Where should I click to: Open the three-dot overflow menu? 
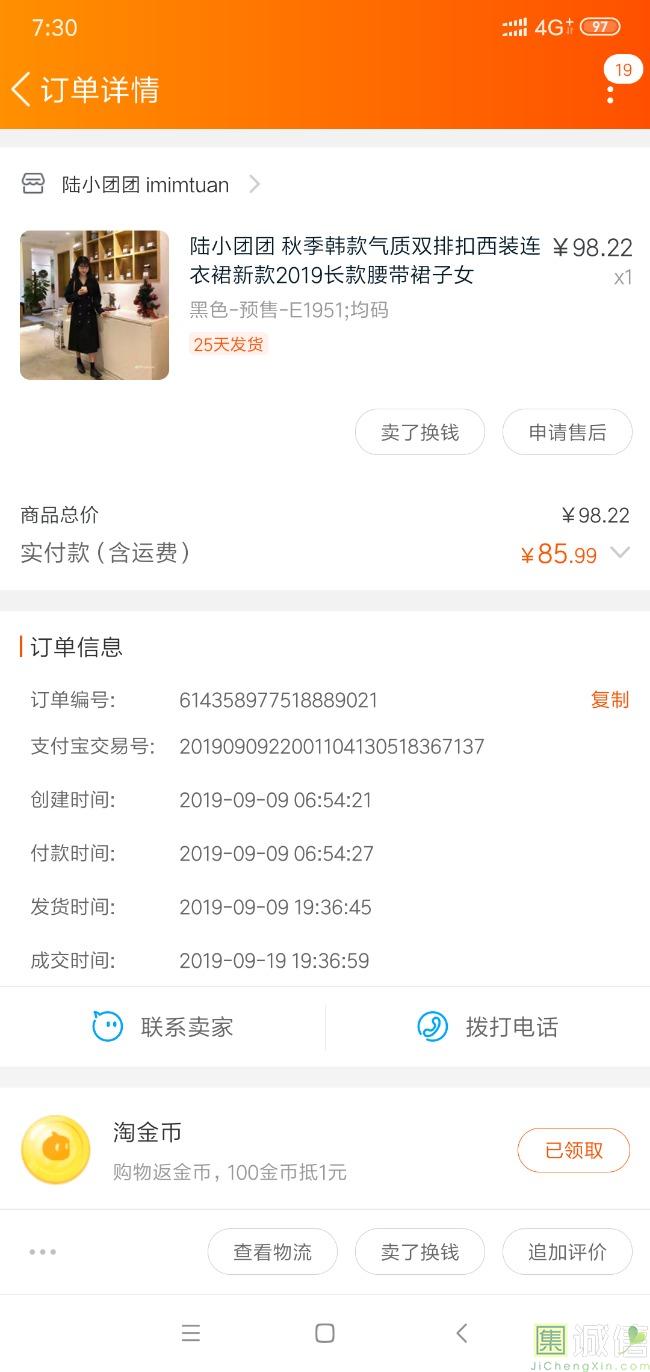[x=610, y=93]
